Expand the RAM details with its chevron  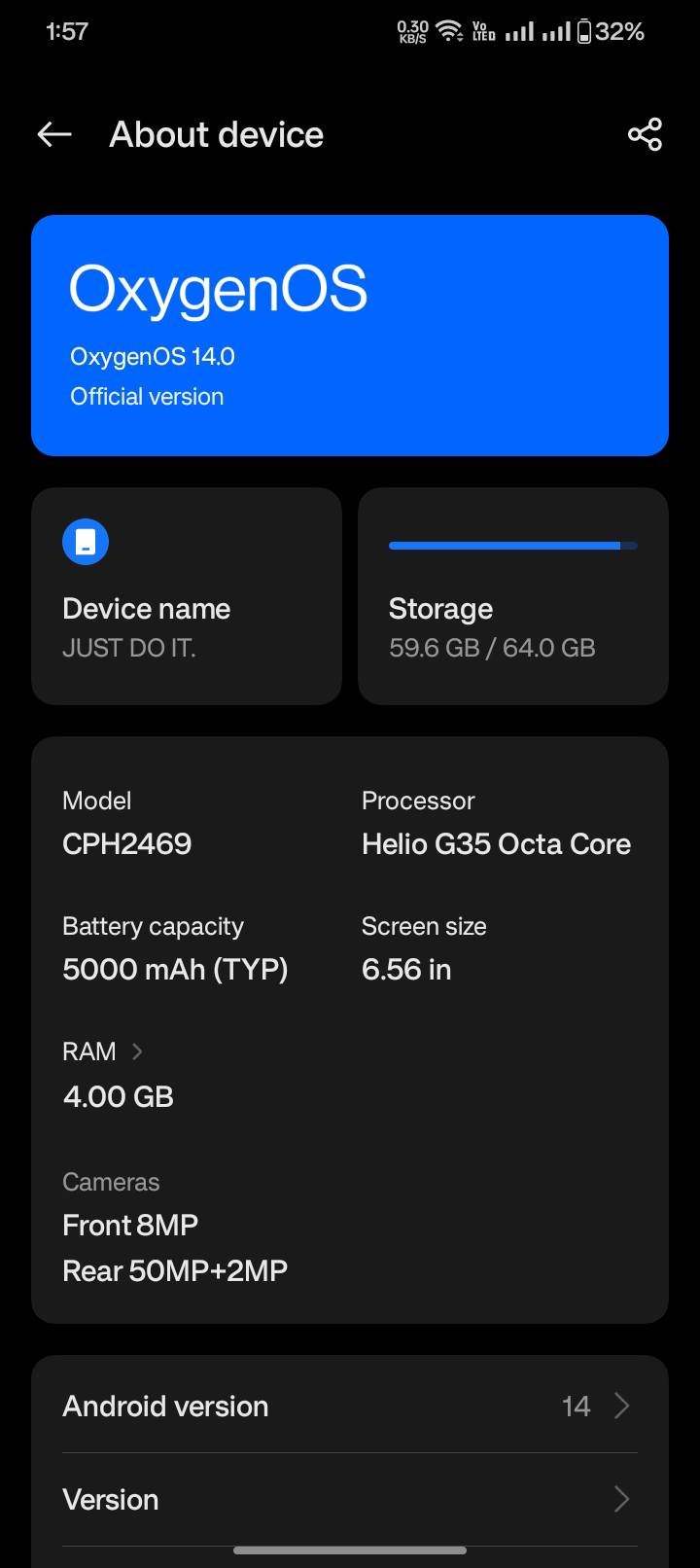(x=137, y=1051)
